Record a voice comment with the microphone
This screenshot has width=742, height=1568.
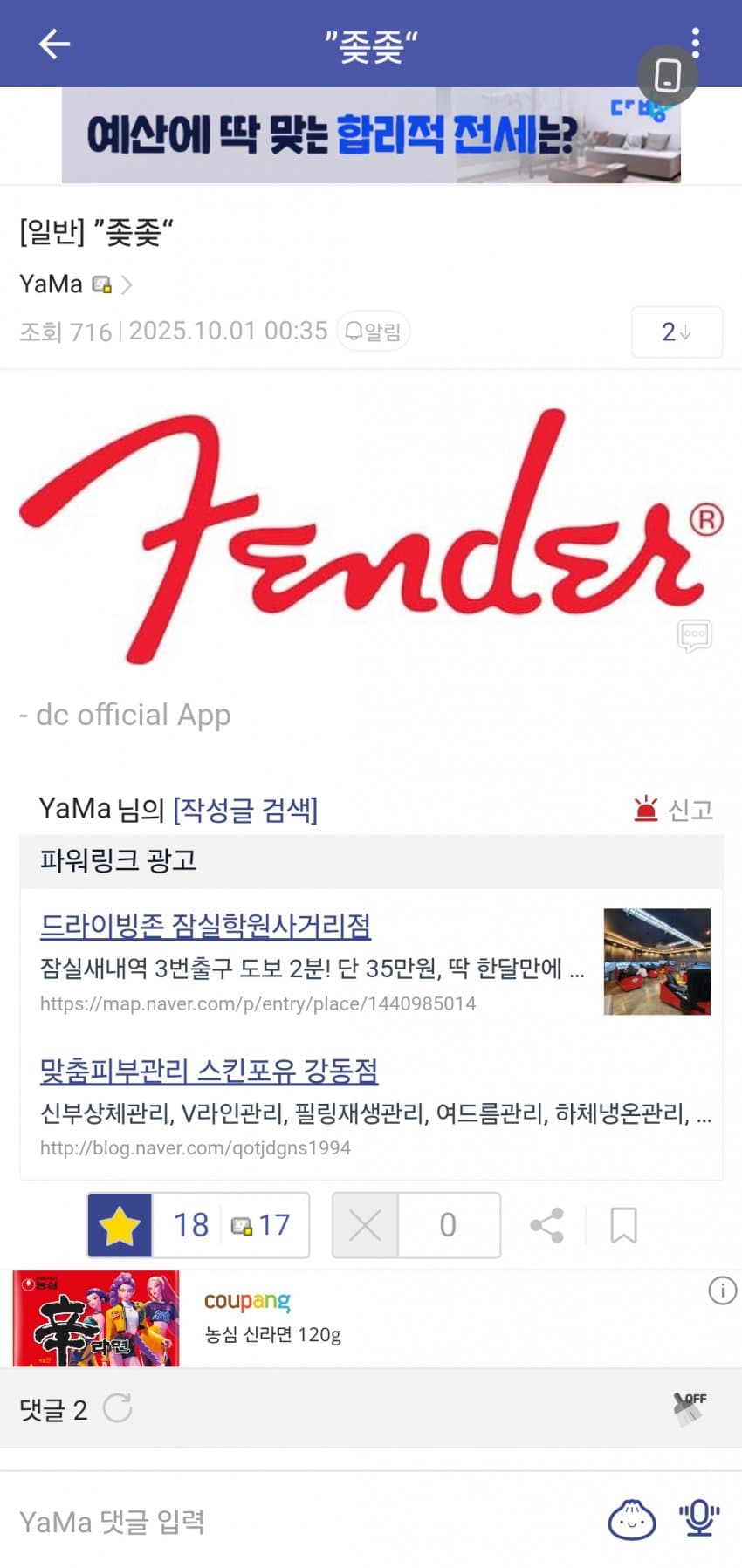699,1518
